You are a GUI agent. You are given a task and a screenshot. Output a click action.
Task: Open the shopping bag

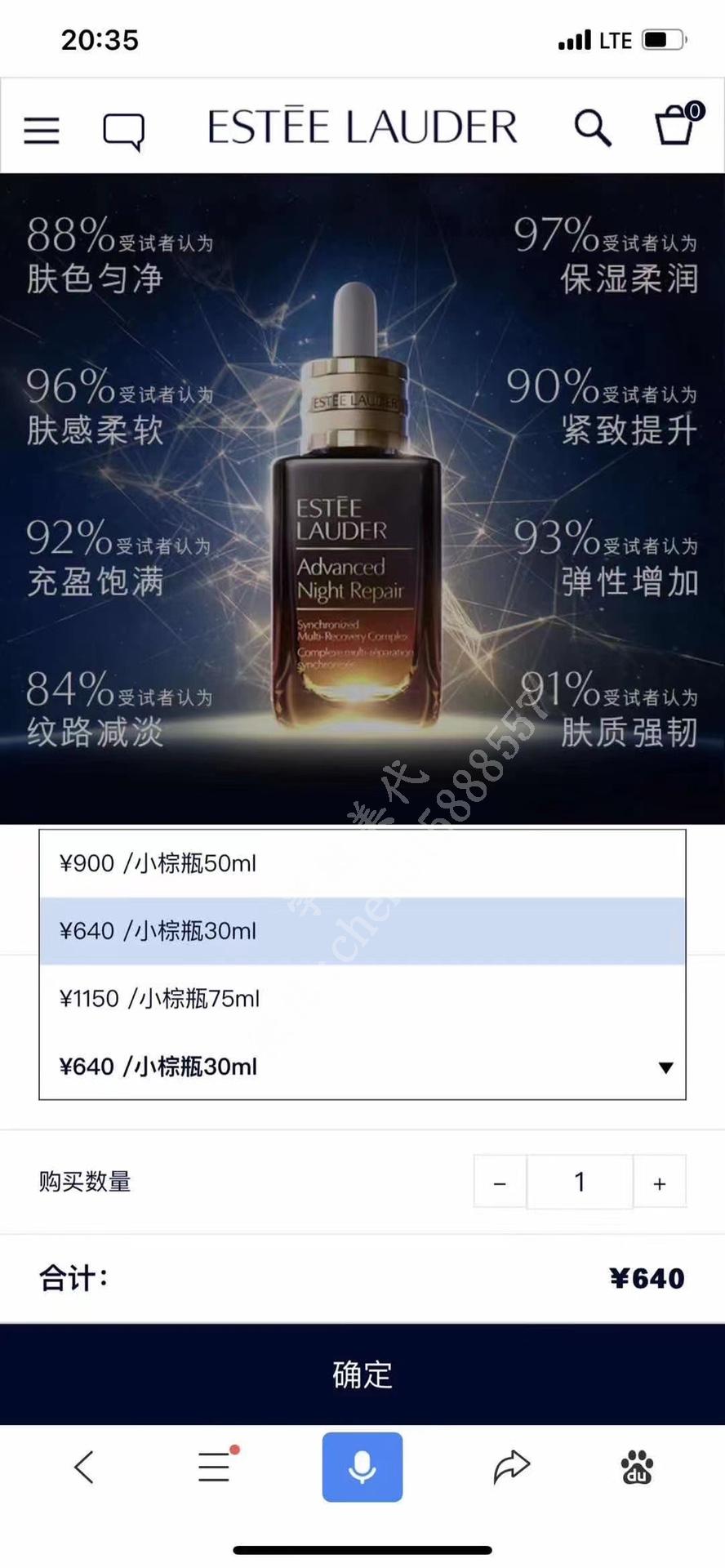[x=678, y=126]
